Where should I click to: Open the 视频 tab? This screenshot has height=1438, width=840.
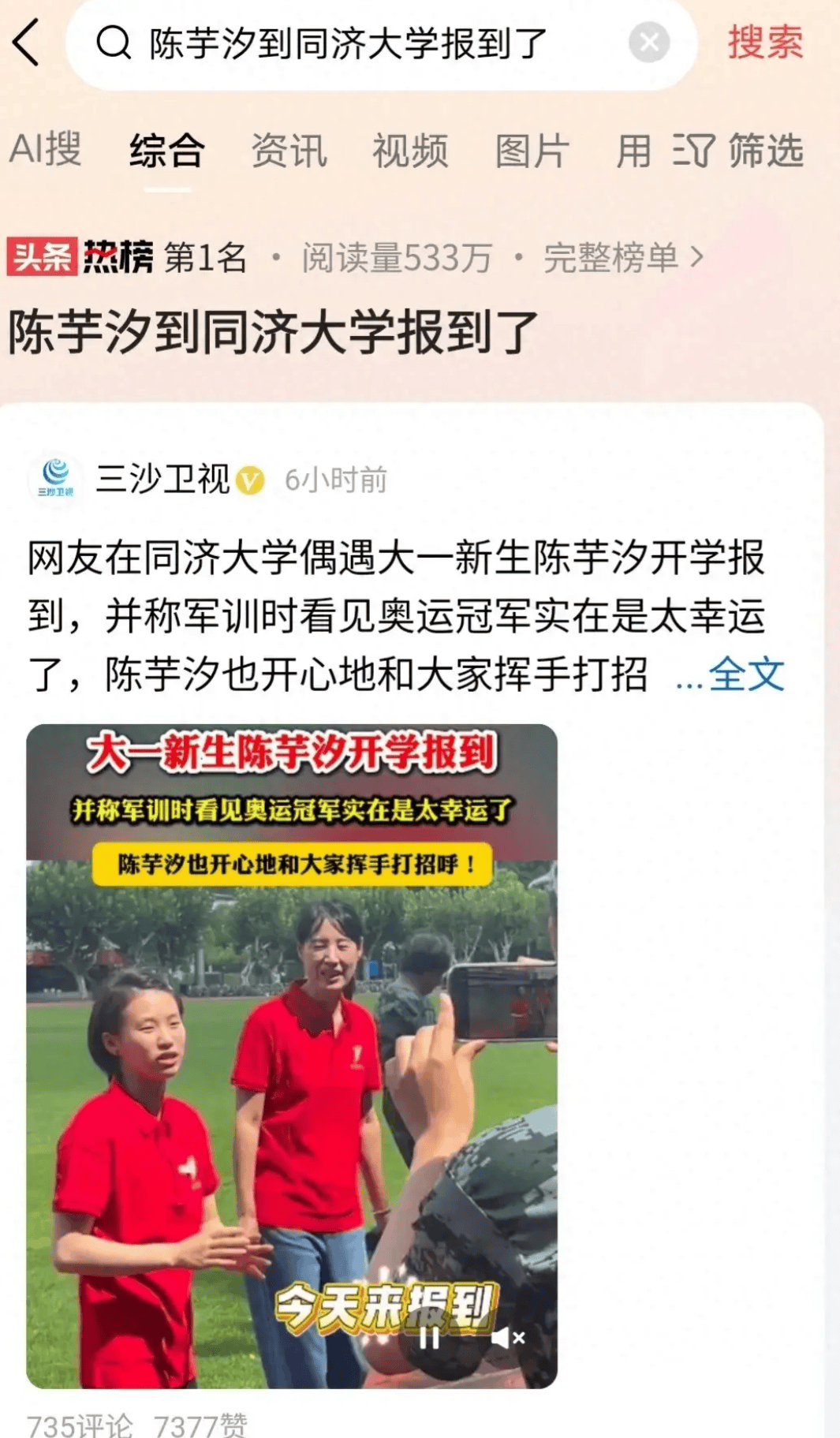[x=410, y=151]
